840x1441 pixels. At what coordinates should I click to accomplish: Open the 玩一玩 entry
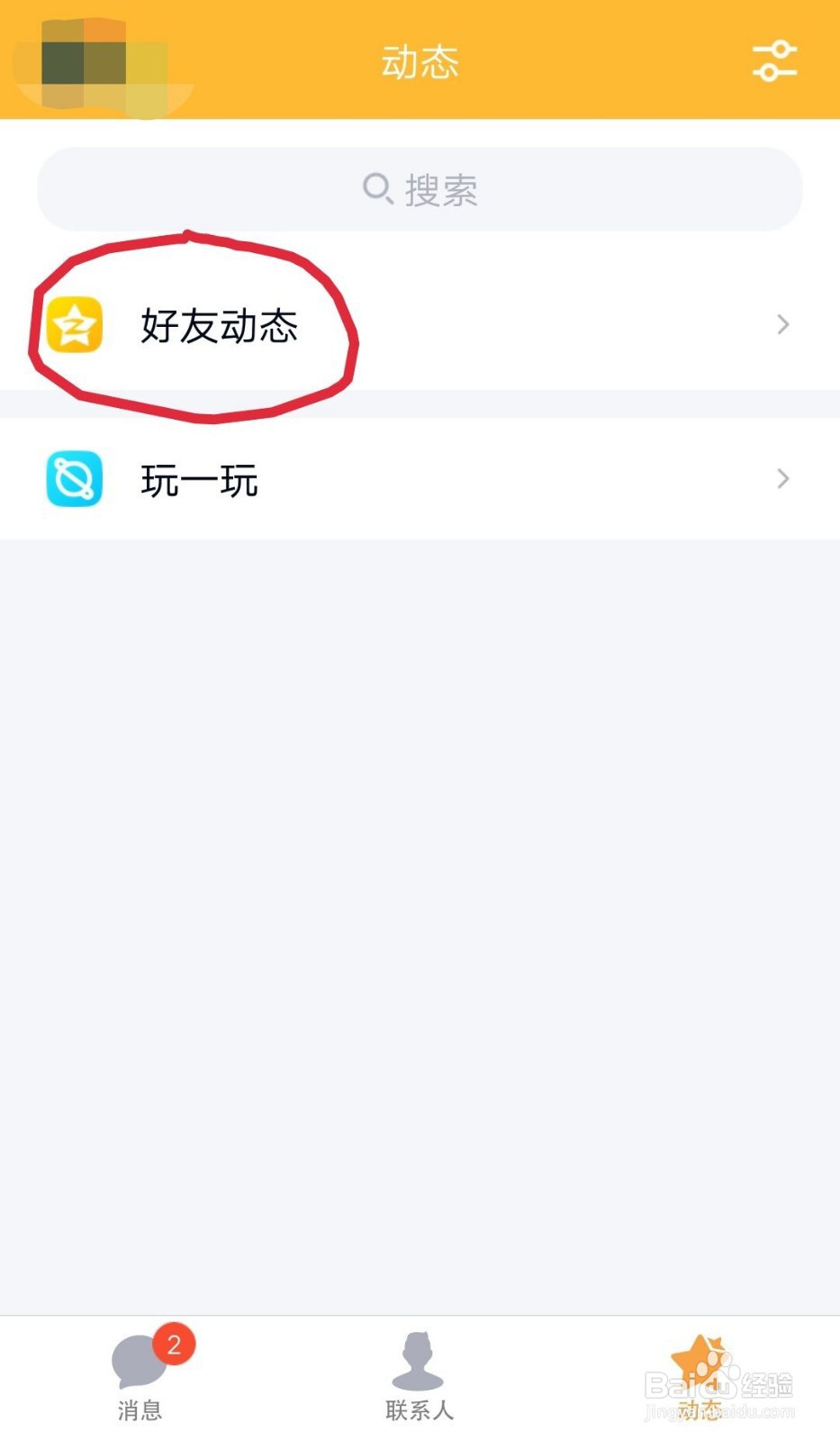pos(199,479)
